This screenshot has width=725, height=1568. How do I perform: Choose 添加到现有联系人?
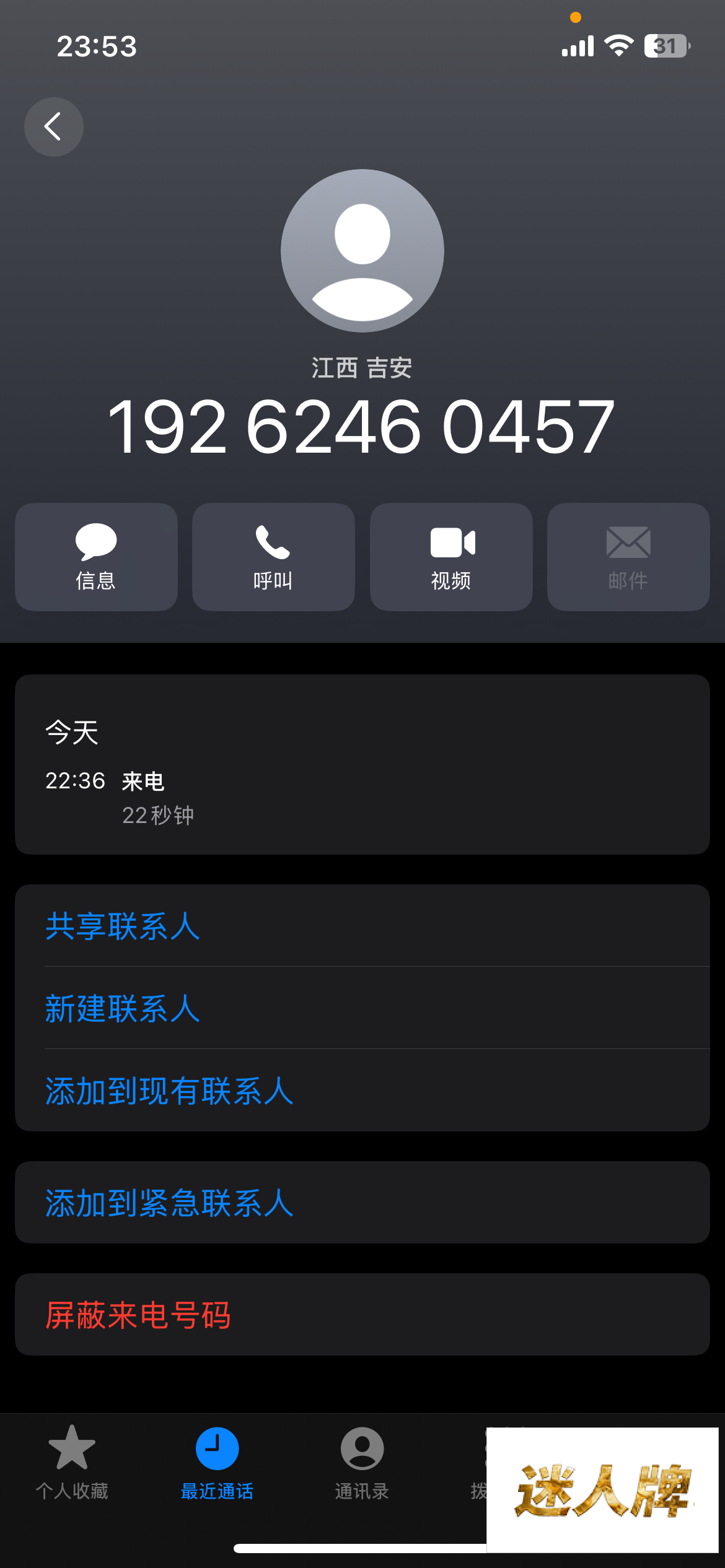pyautogui.click(x=169, y=1091)
